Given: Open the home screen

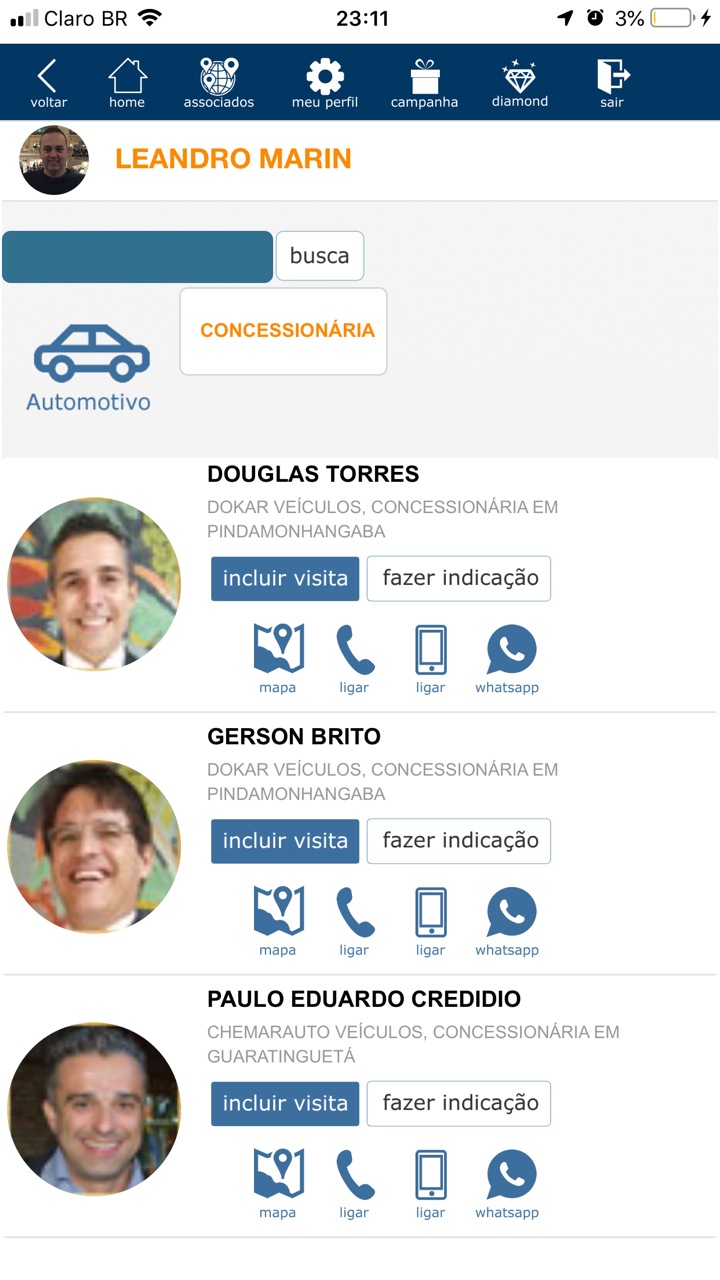Looking at the screenshot, I should coord(127,84).
